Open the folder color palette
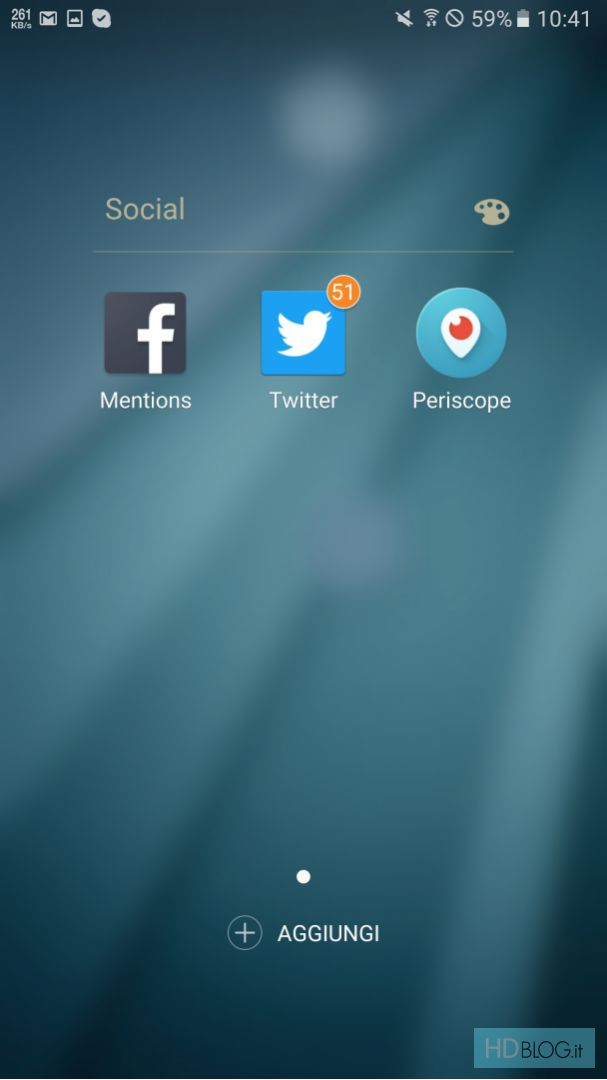Image resolution: width=607 pixels, height=1080 pixels. [491, 211]
